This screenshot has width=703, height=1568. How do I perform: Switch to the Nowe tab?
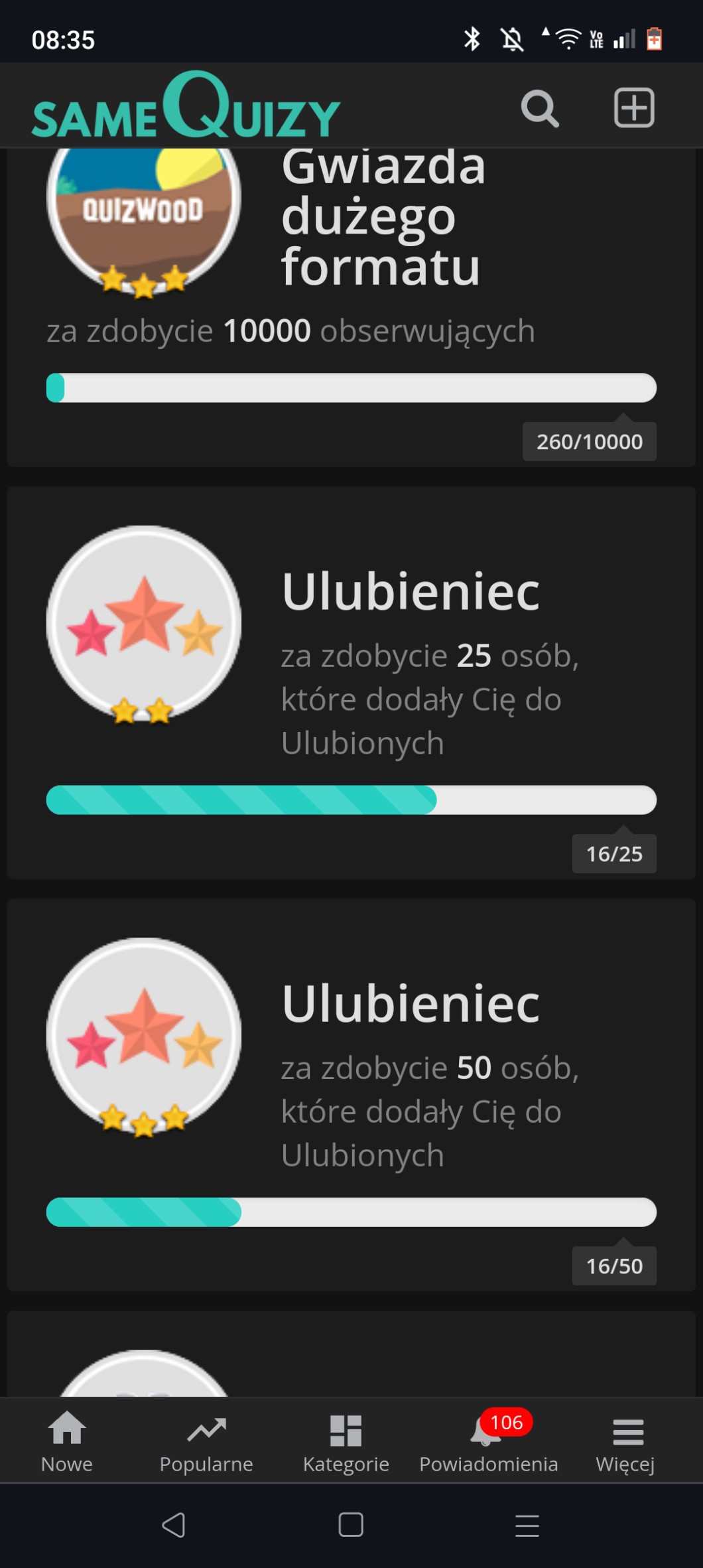pyautogui.click(x=67, y=1441)
